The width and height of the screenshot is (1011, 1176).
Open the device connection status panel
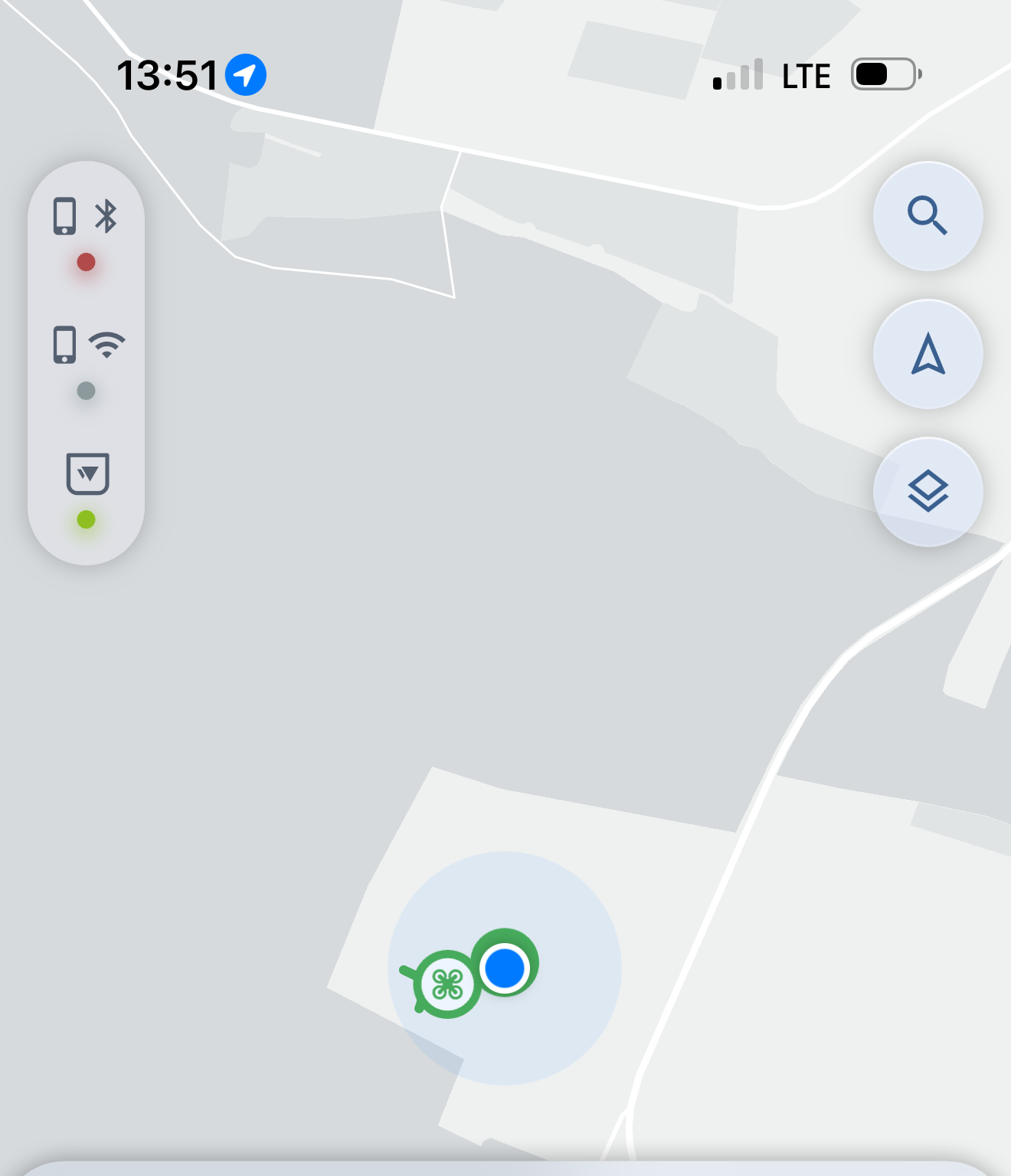tap(86, 363)
